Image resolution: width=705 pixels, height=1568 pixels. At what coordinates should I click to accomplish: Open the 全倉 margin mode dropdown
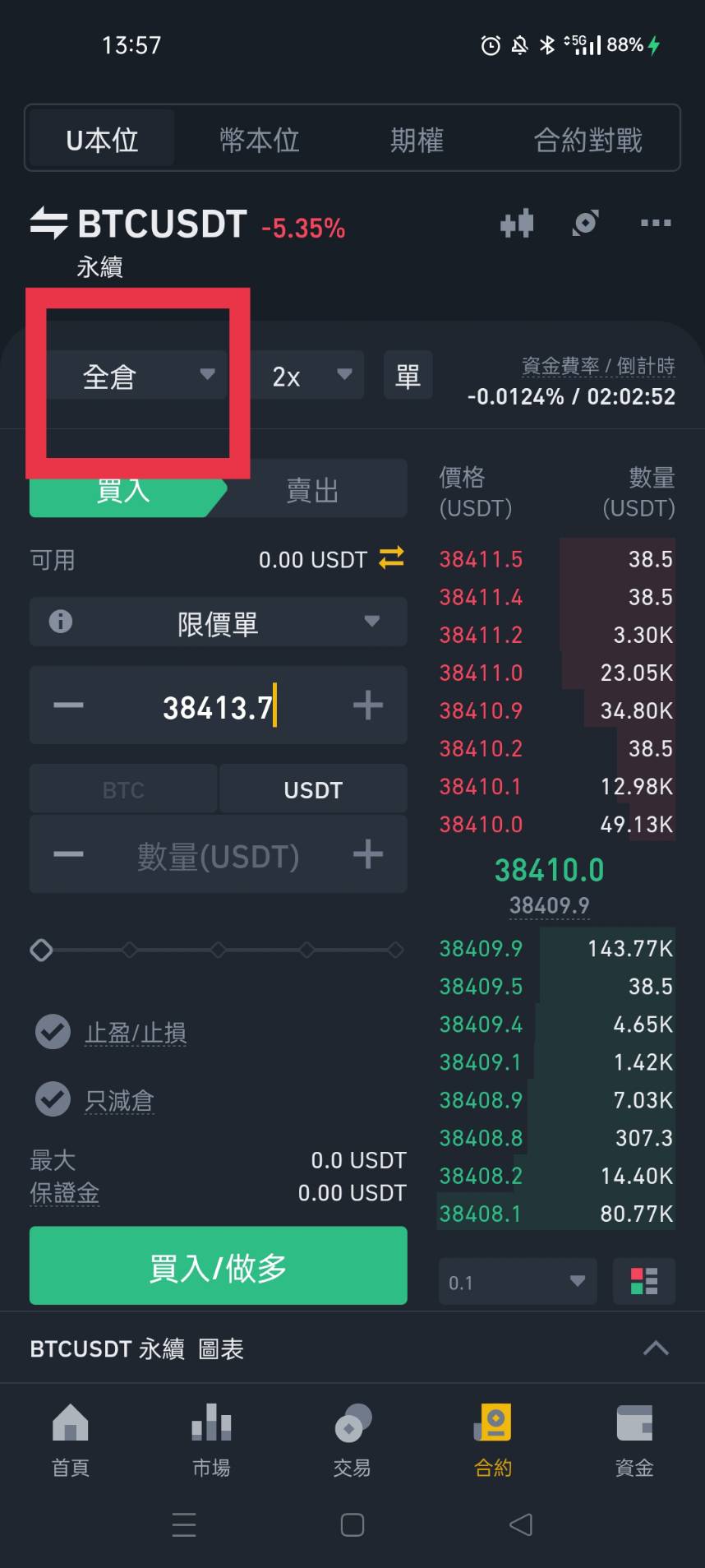tap(136, 377)
